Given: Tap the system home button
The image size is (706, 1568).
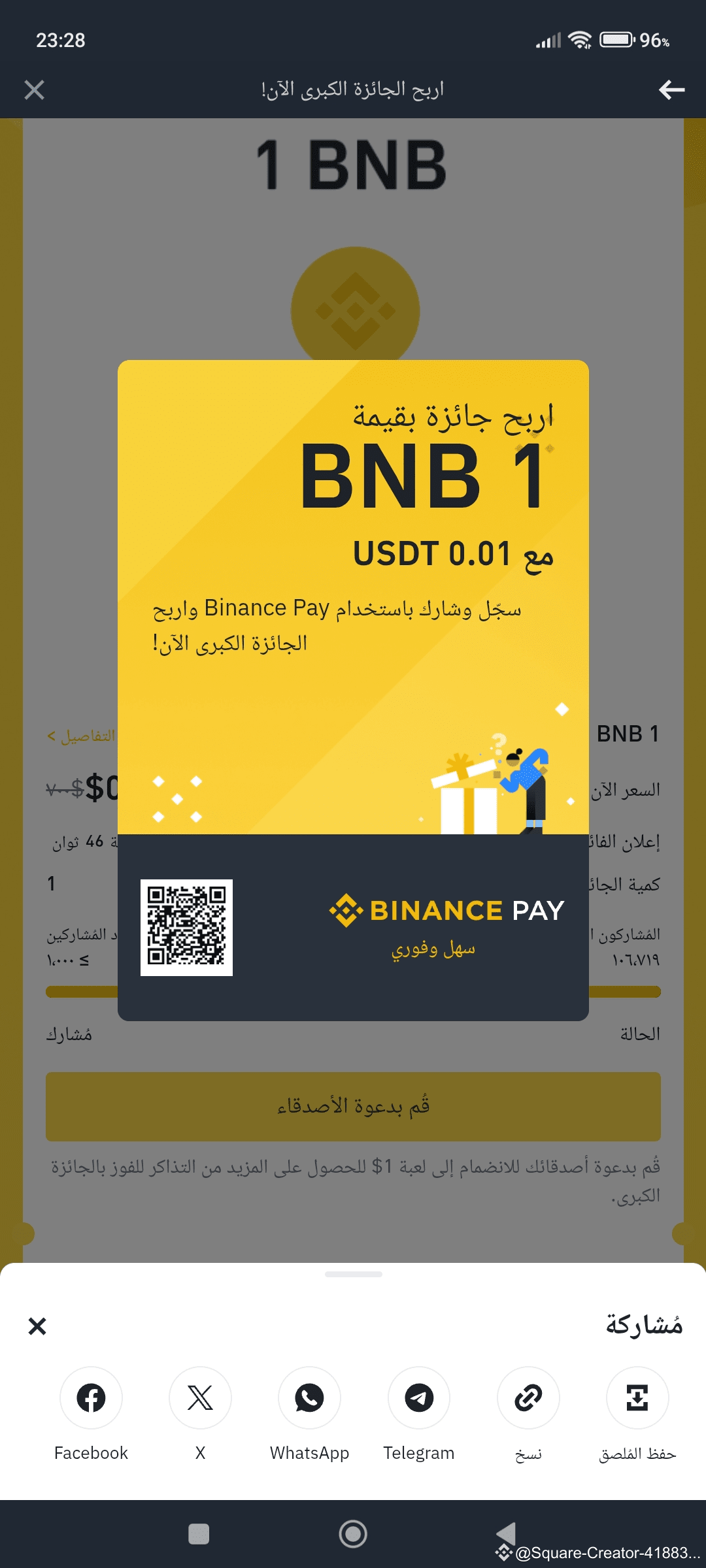Looking at the screenshot, I should point(353,1533).
